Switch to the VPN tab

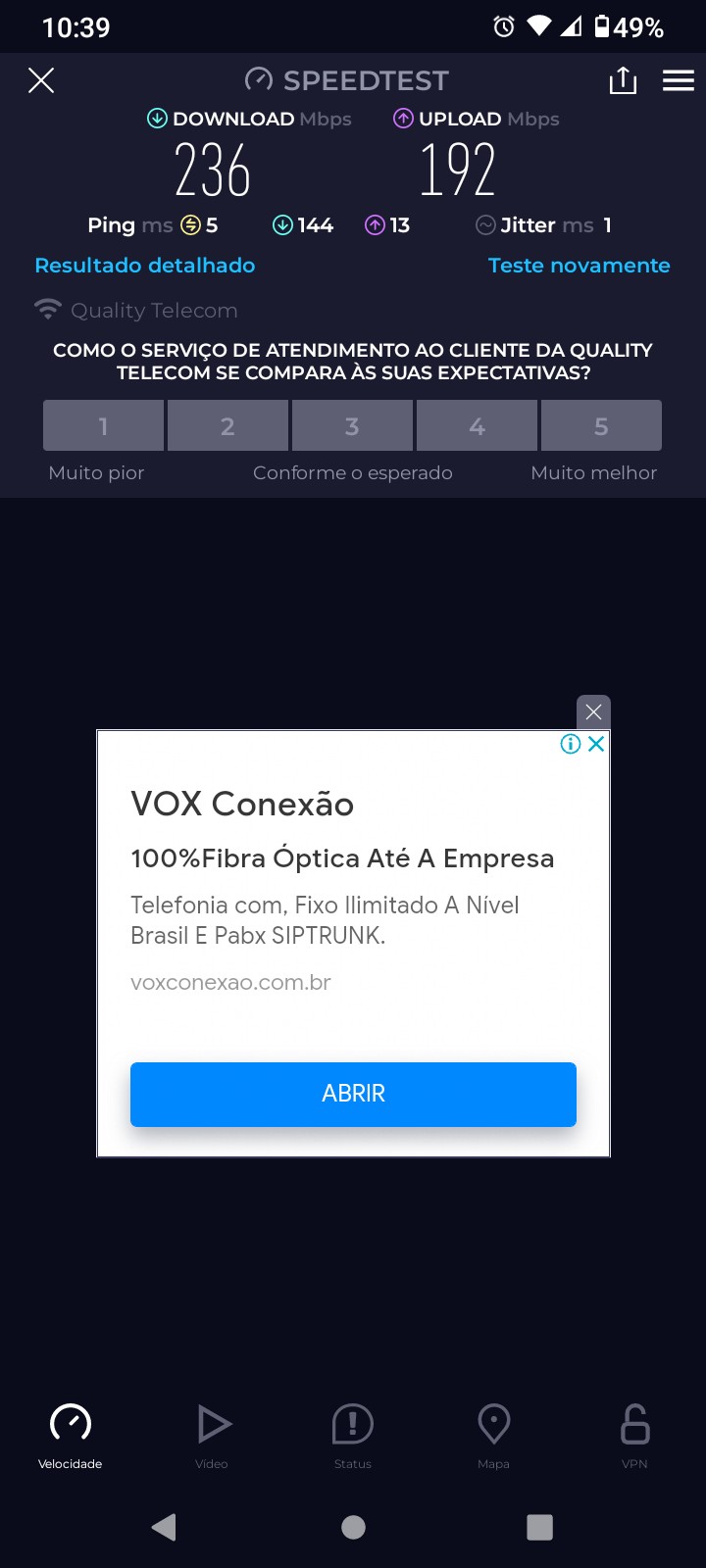coord(634,1435)
